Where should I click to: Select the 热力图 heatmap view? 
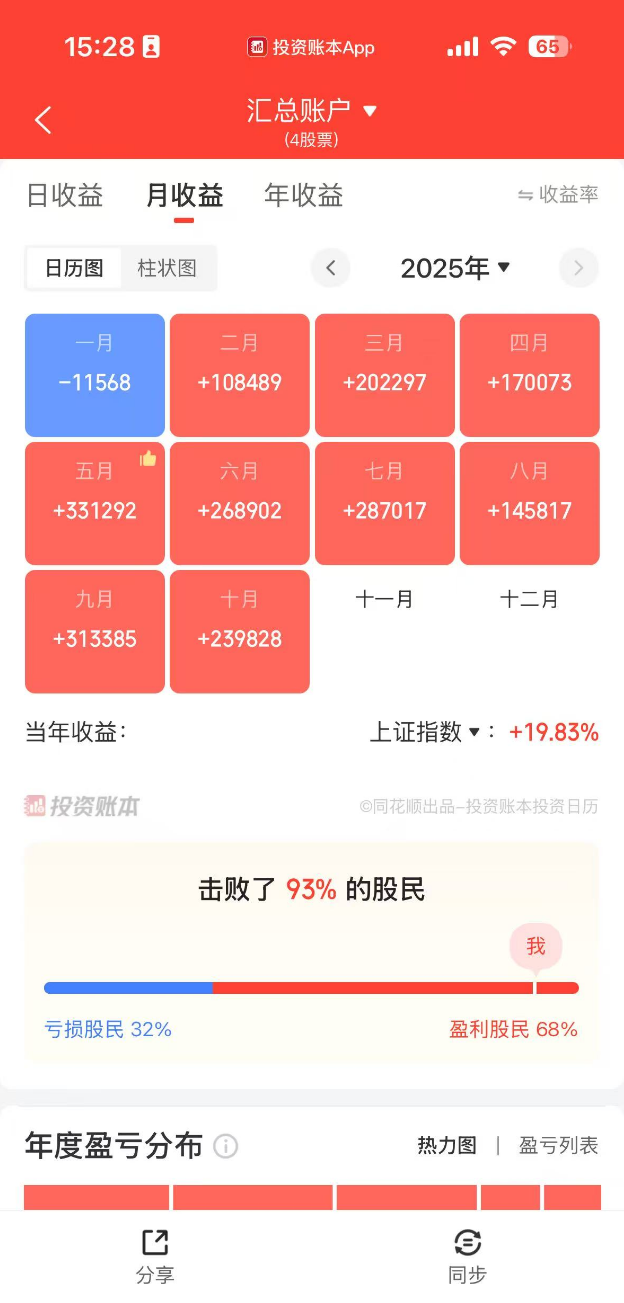(447, 1146)
